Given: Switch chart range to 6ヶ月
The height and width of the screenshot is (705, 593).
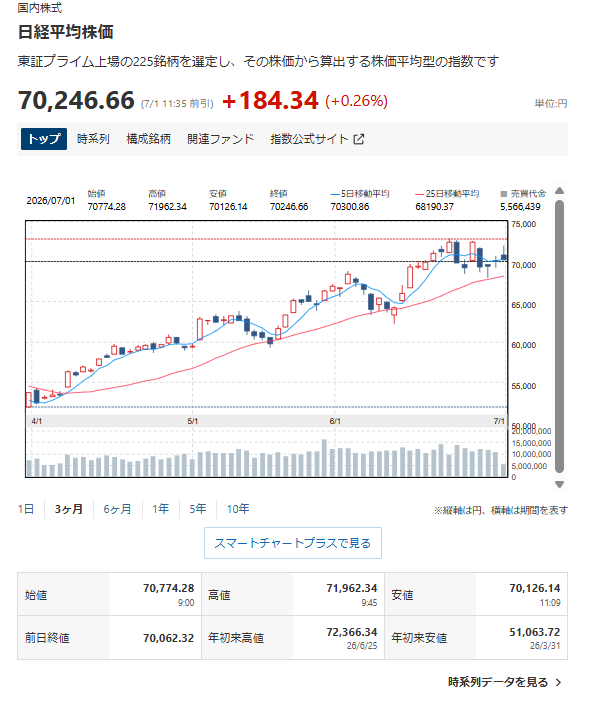Looking at the screenshot, I should (117, 509).
